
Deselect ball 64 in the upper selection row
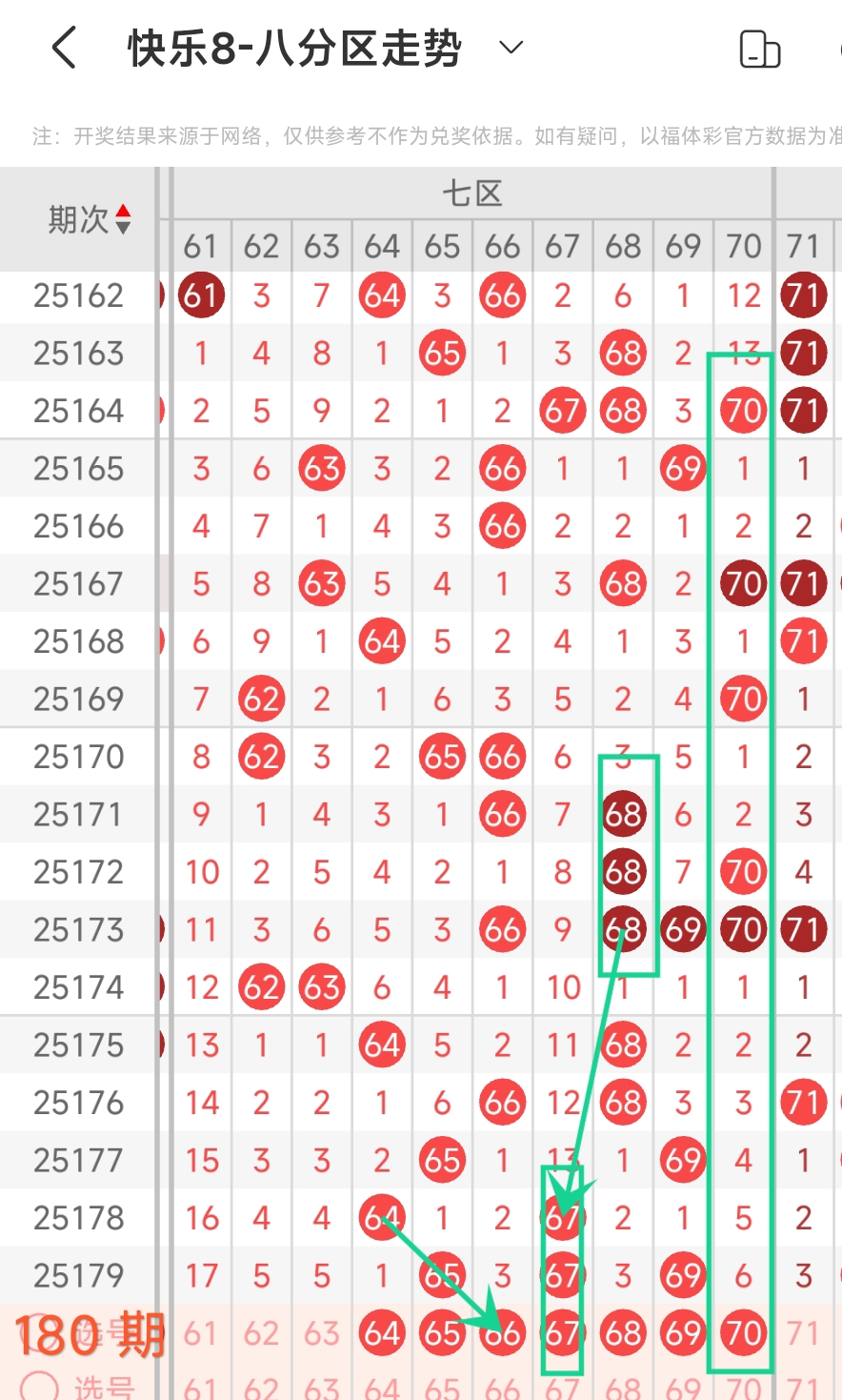point(382,1333)
